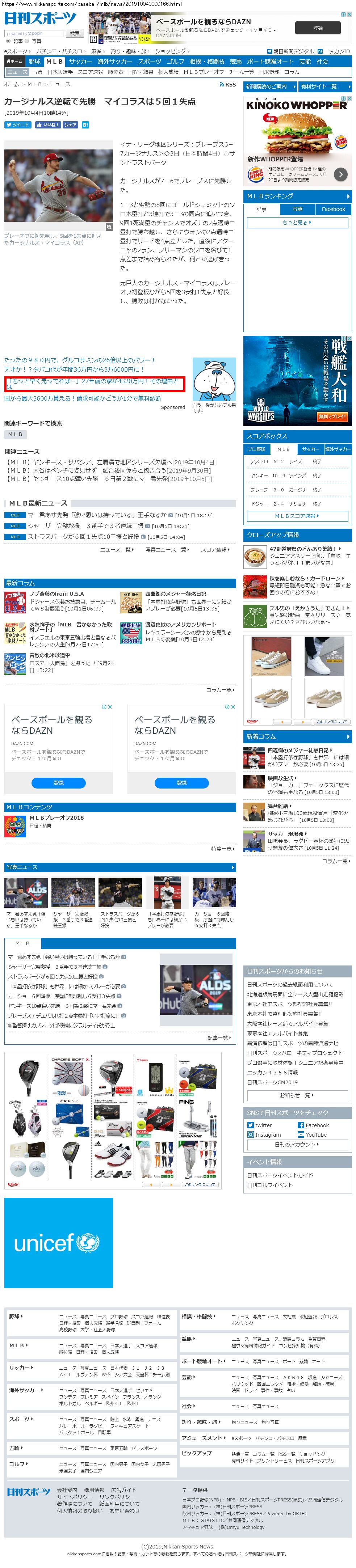Open the 順位表 standings sub-tab
This screenshot has width=356, height=1568.
(x=115, y=72)
